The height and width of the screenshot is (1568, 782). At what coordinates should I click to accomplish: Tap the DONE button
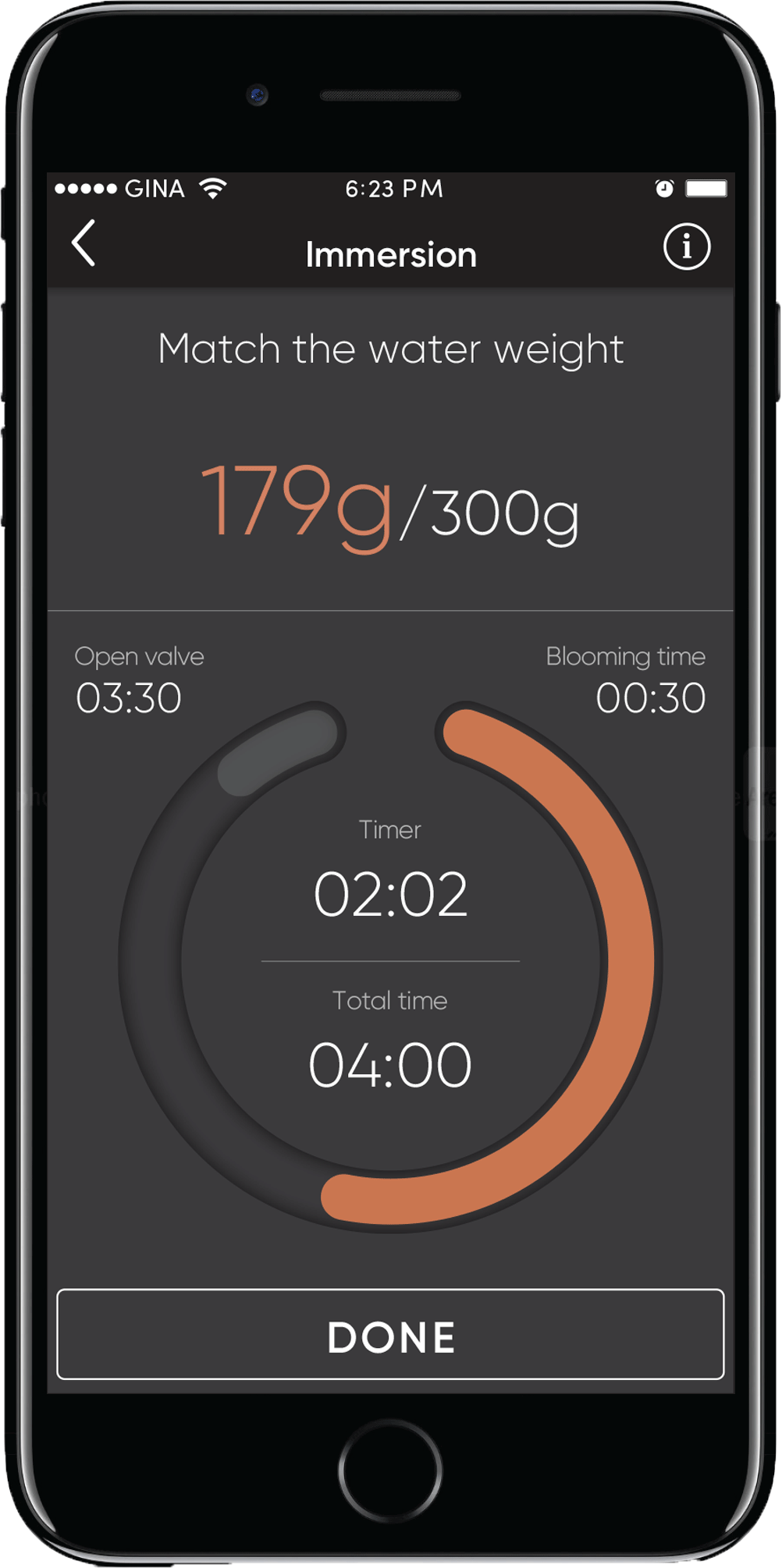tap(390, 1336)
